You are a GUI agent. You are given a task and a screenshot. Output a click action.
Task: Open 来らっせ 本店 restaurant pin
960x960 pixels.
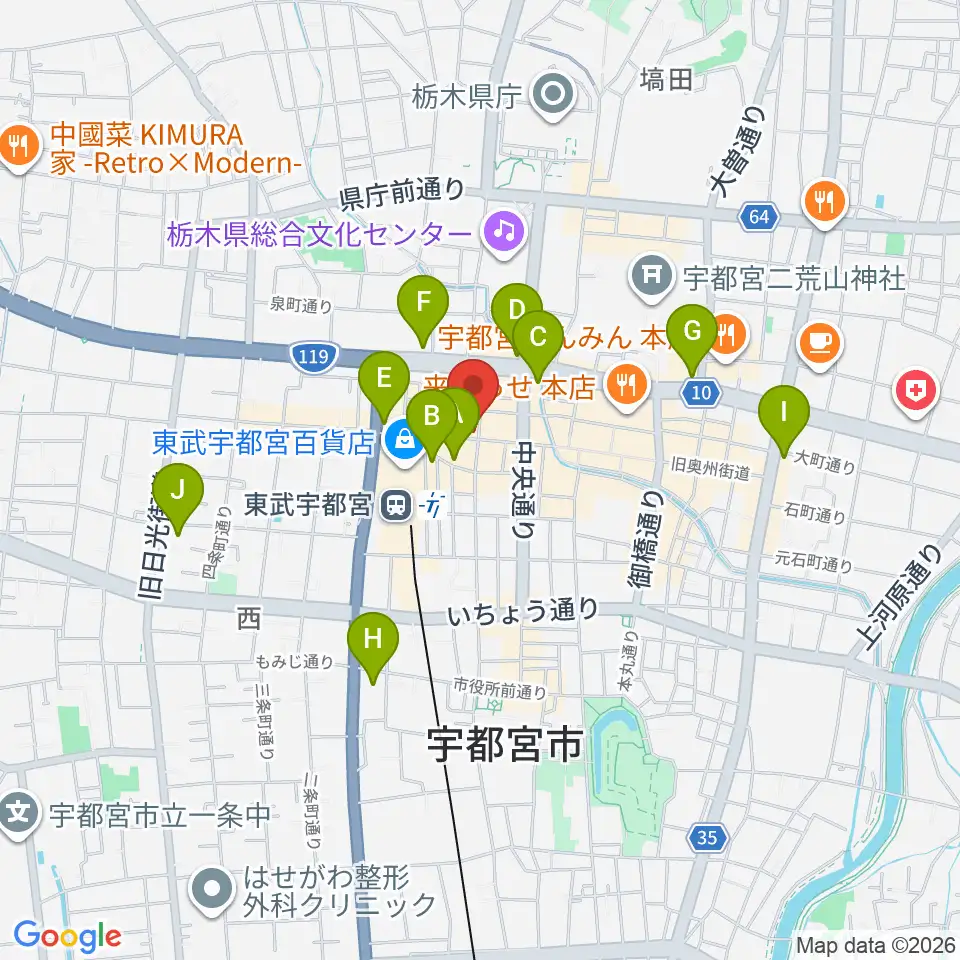click(x=626, y=386)
